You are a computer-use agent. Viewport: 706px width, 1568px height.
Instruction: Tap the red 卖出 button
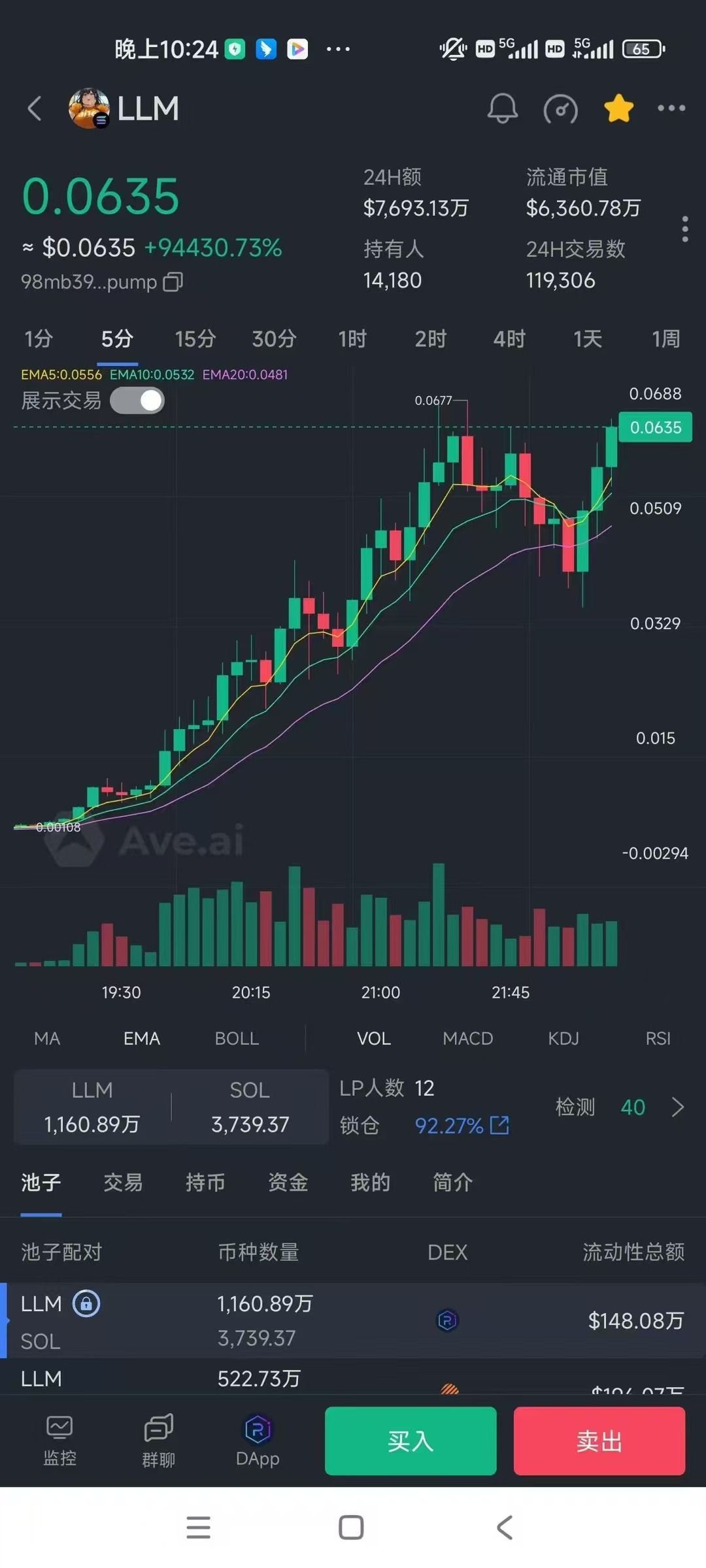pyautogui.click(x=599, y=1441)
